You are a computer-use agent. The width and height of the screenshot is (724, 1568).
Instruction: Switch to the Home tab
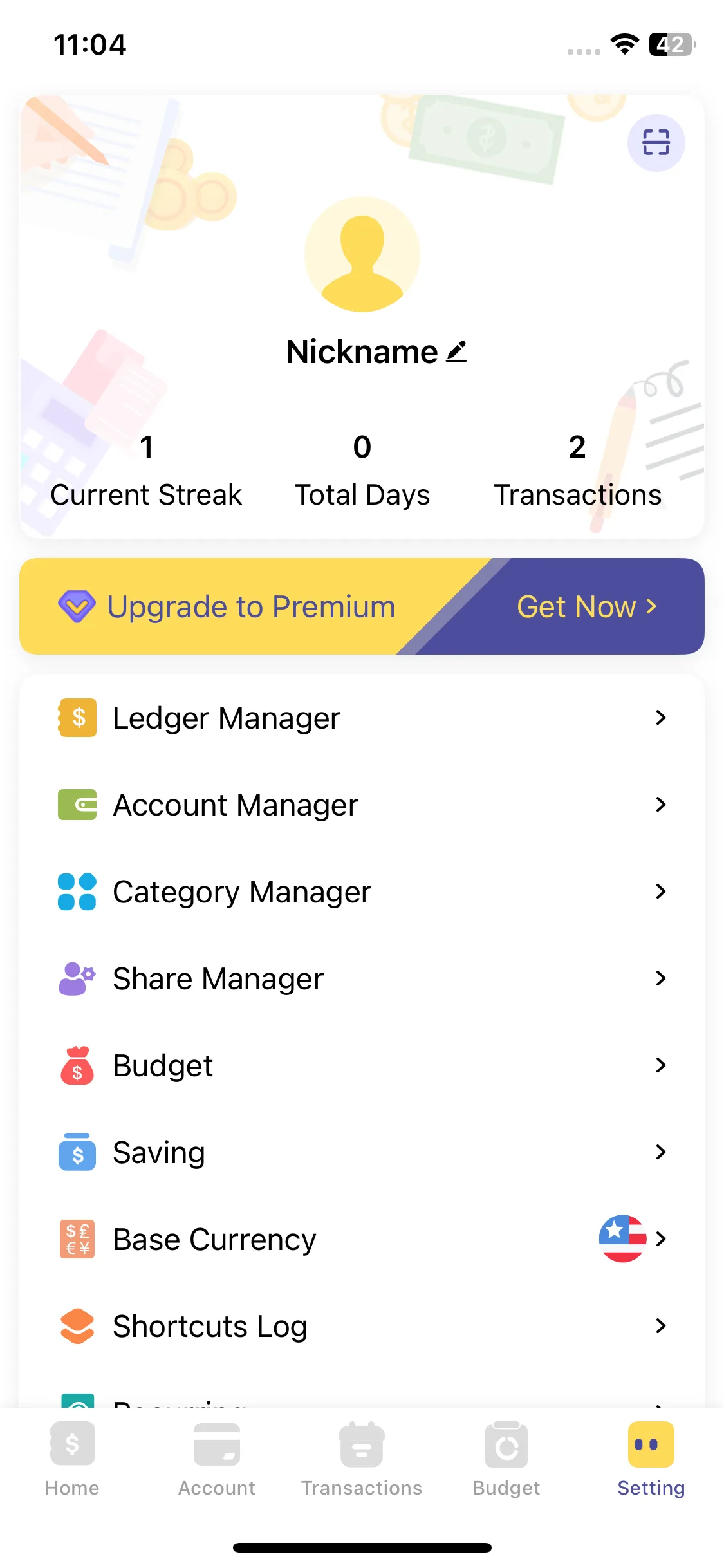click(72, 1459)
